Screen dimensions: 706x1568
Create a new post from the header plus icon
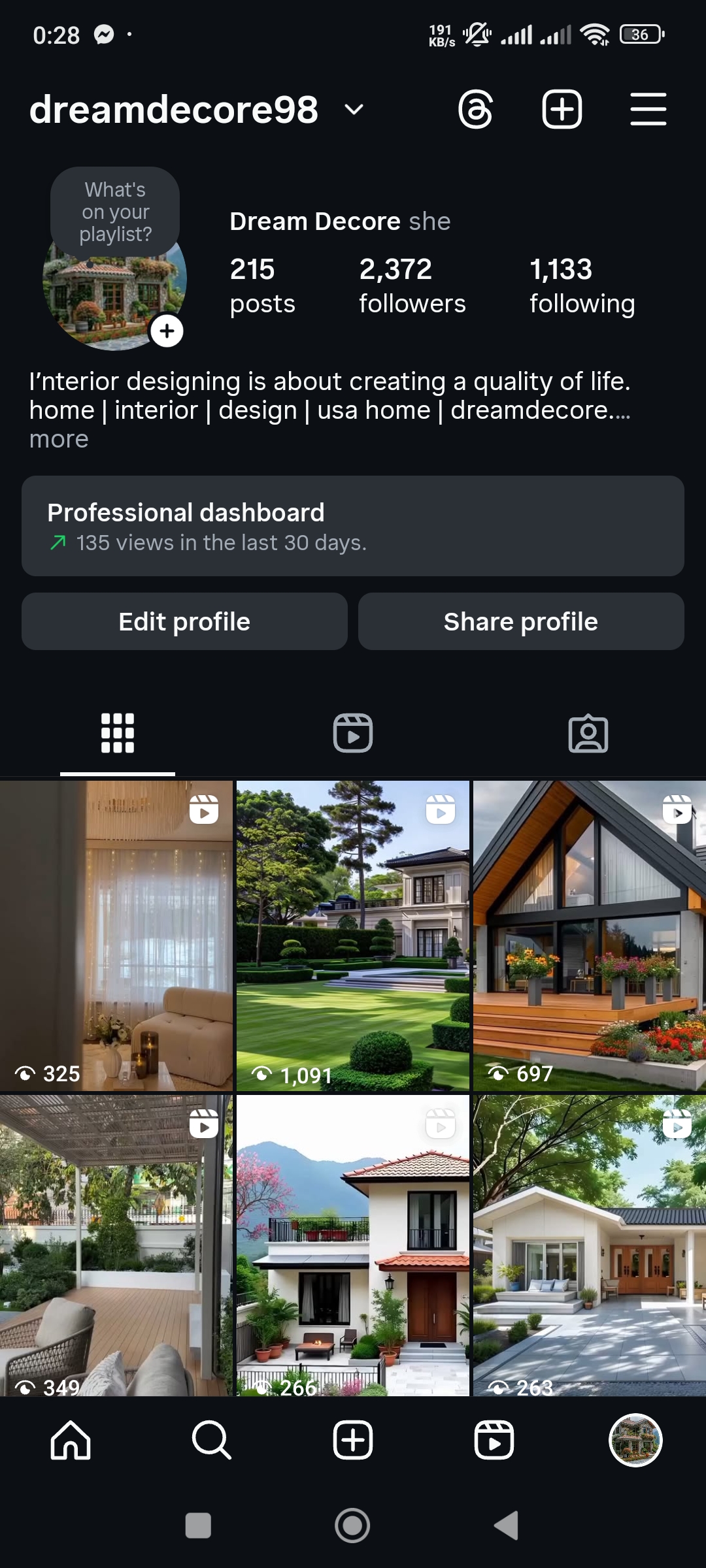[562, 109]
